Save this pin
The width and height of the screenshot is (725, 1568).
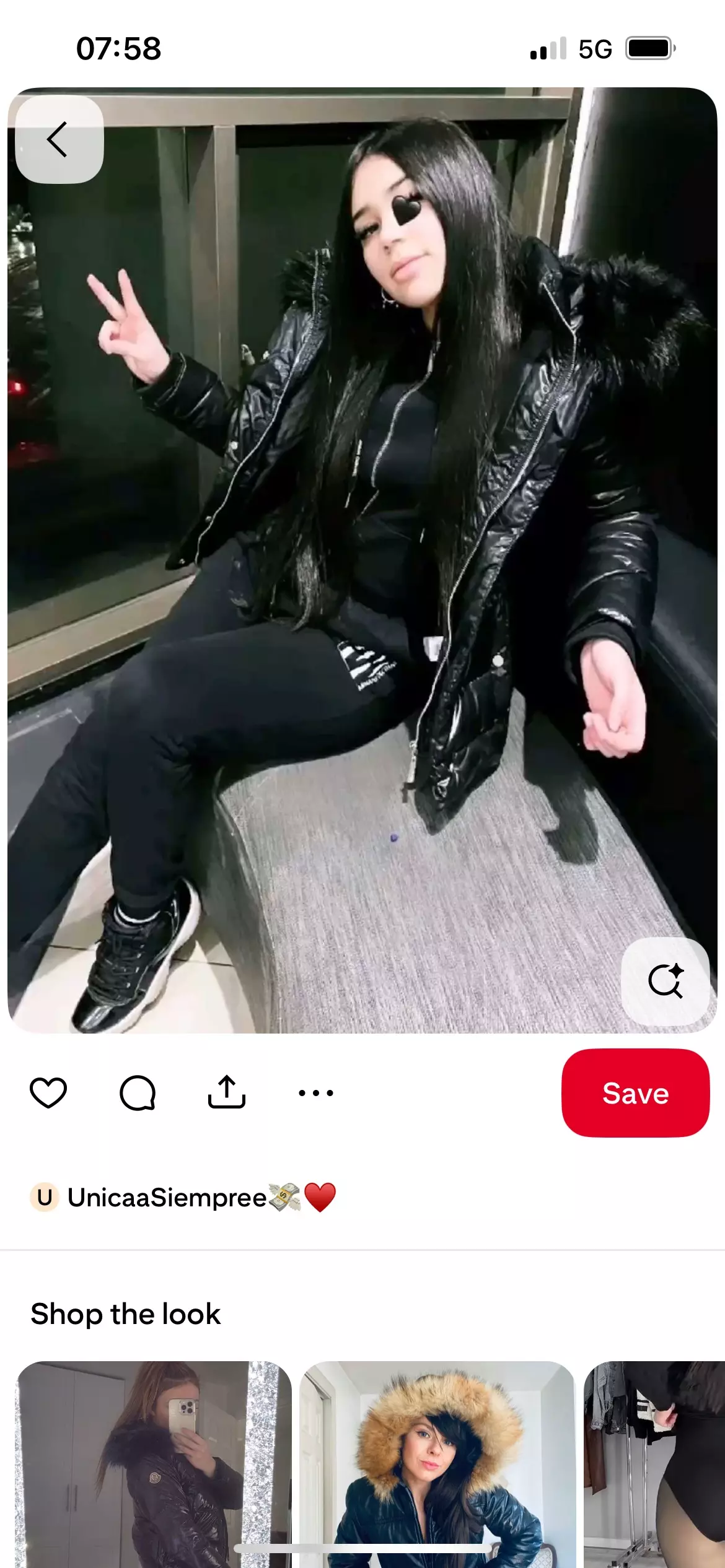point(635,1093)
